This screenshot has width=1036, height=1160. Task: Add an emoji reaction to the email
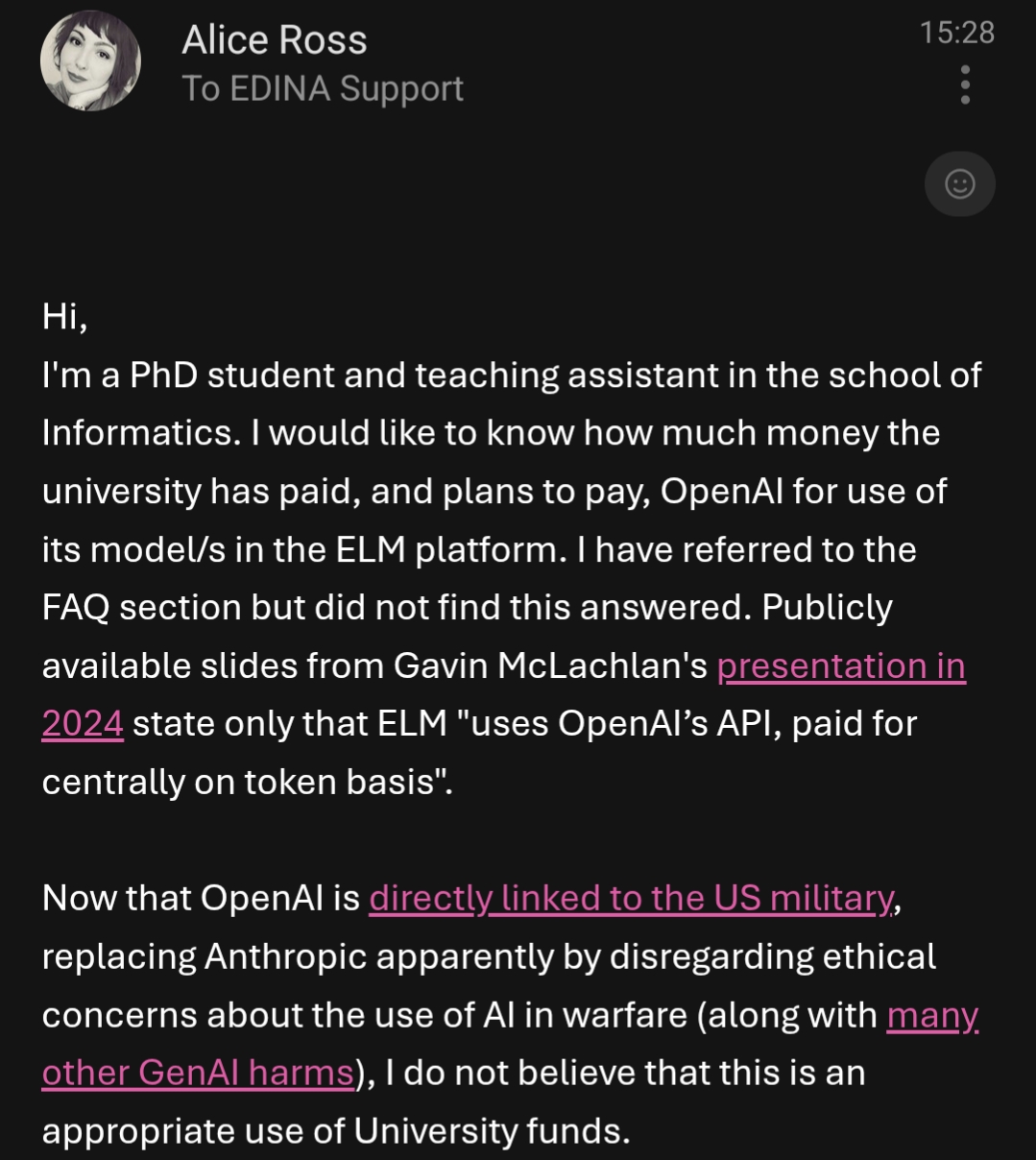[x=959, y=183]
